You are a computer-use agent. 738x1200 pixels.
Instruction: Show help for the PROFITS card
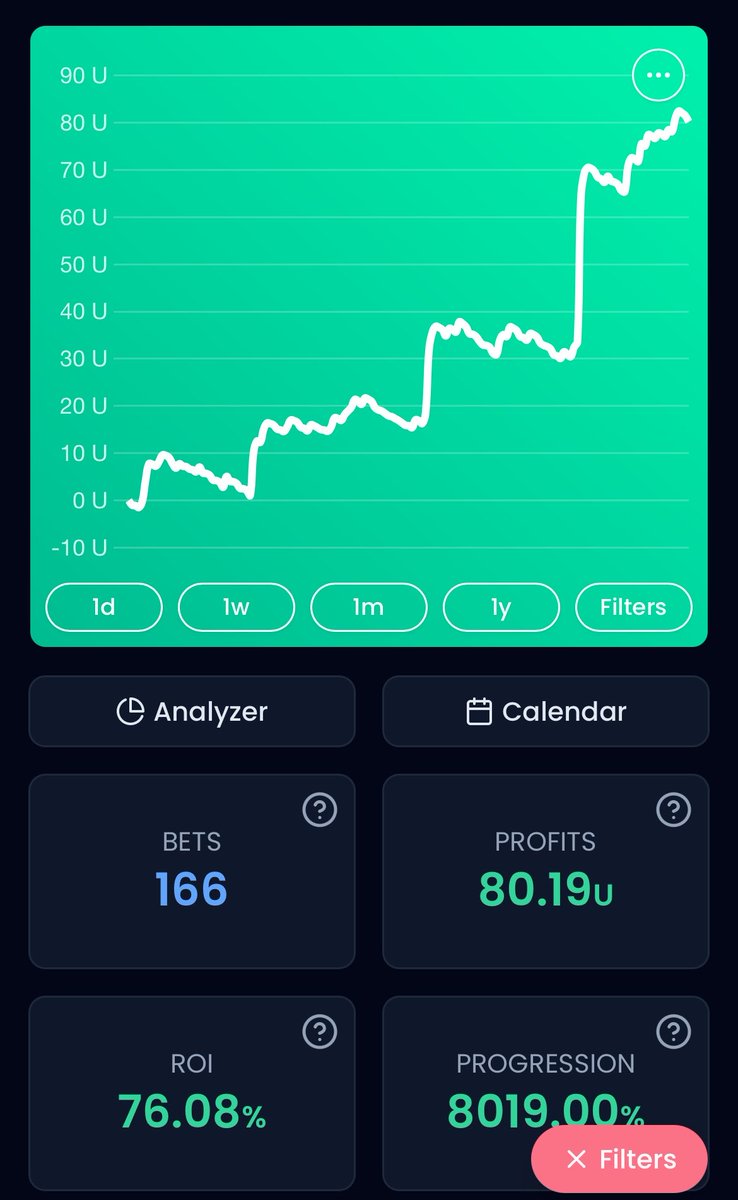click(674, 809)
